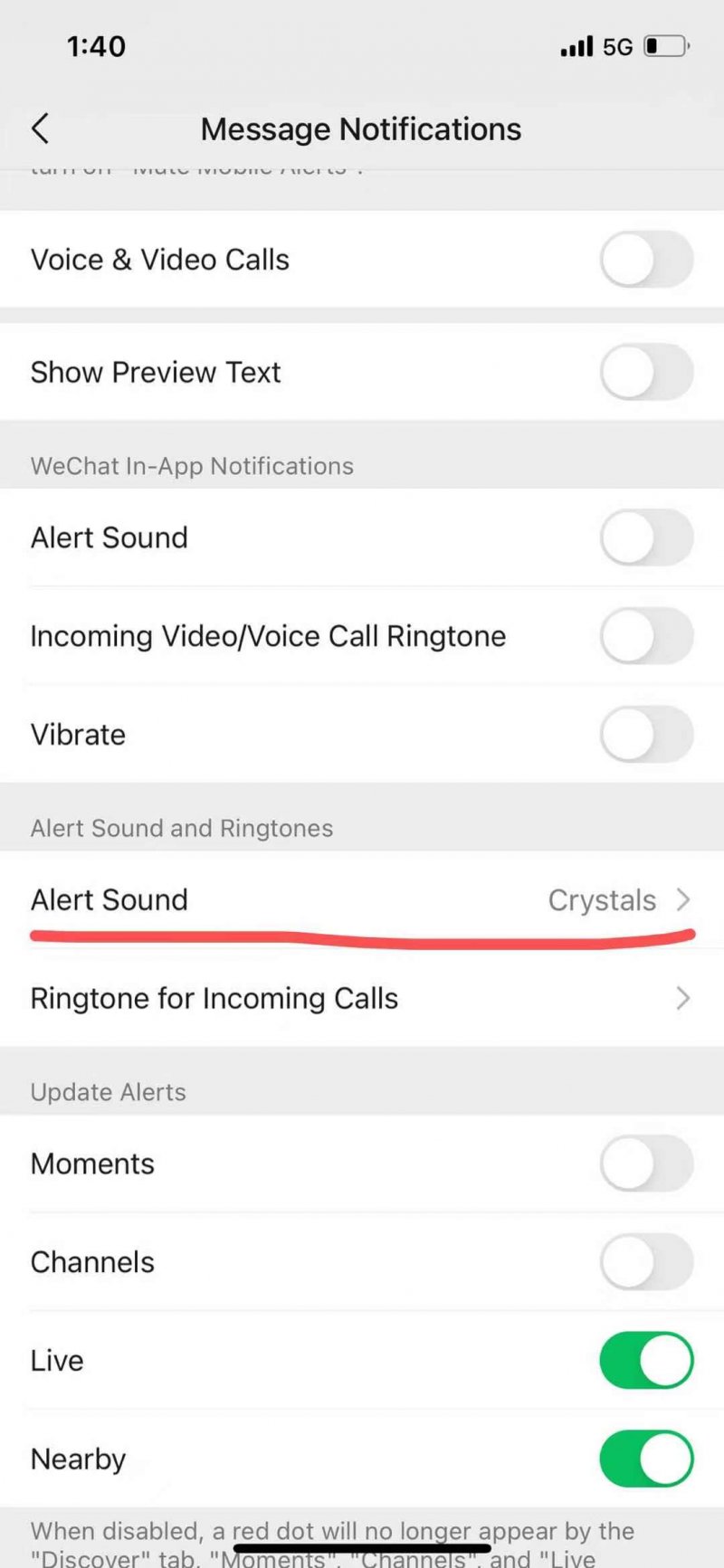Turn off Nearby update alerts
724x1568 pixels.
(646, 1459)
